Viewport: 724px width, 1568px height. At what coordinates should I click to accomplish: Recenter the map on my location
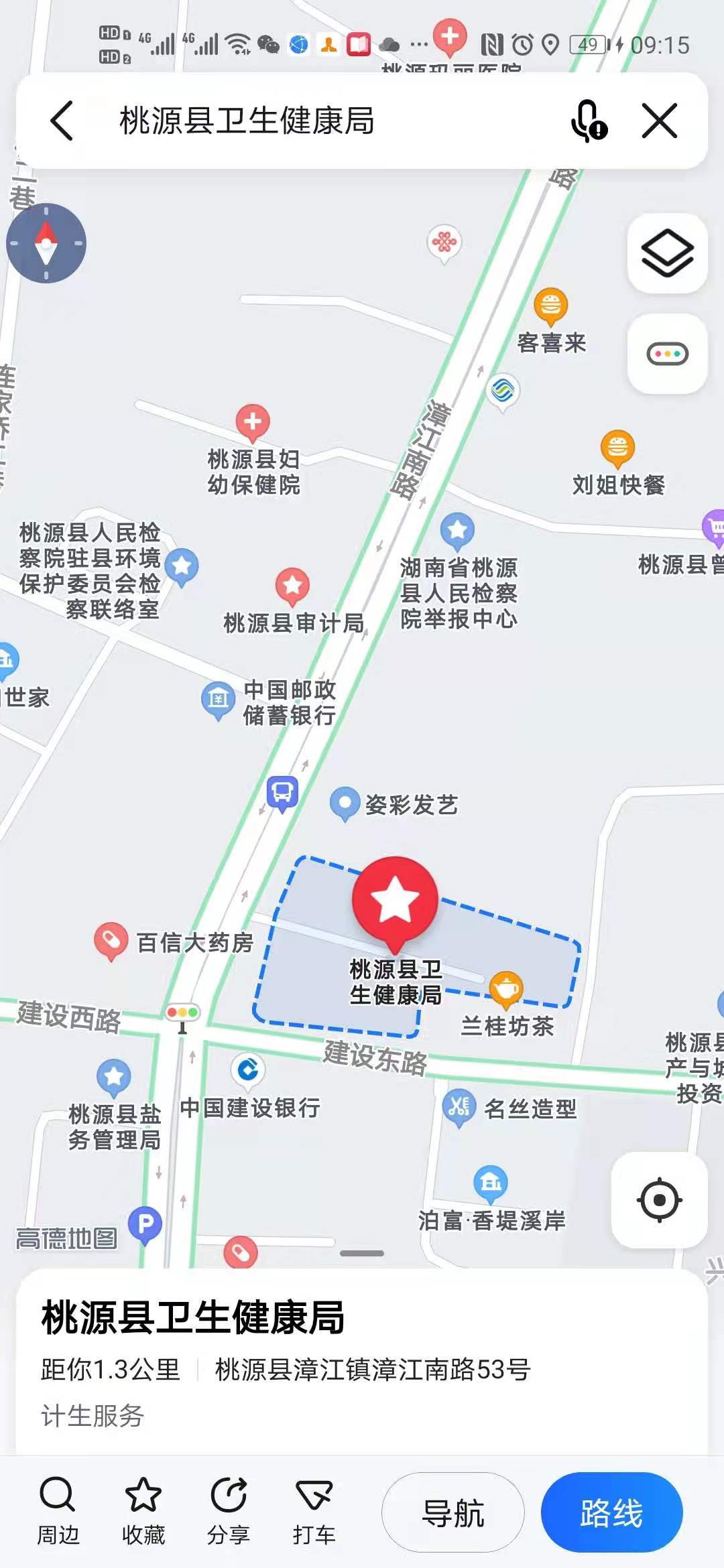[659, 1200]
